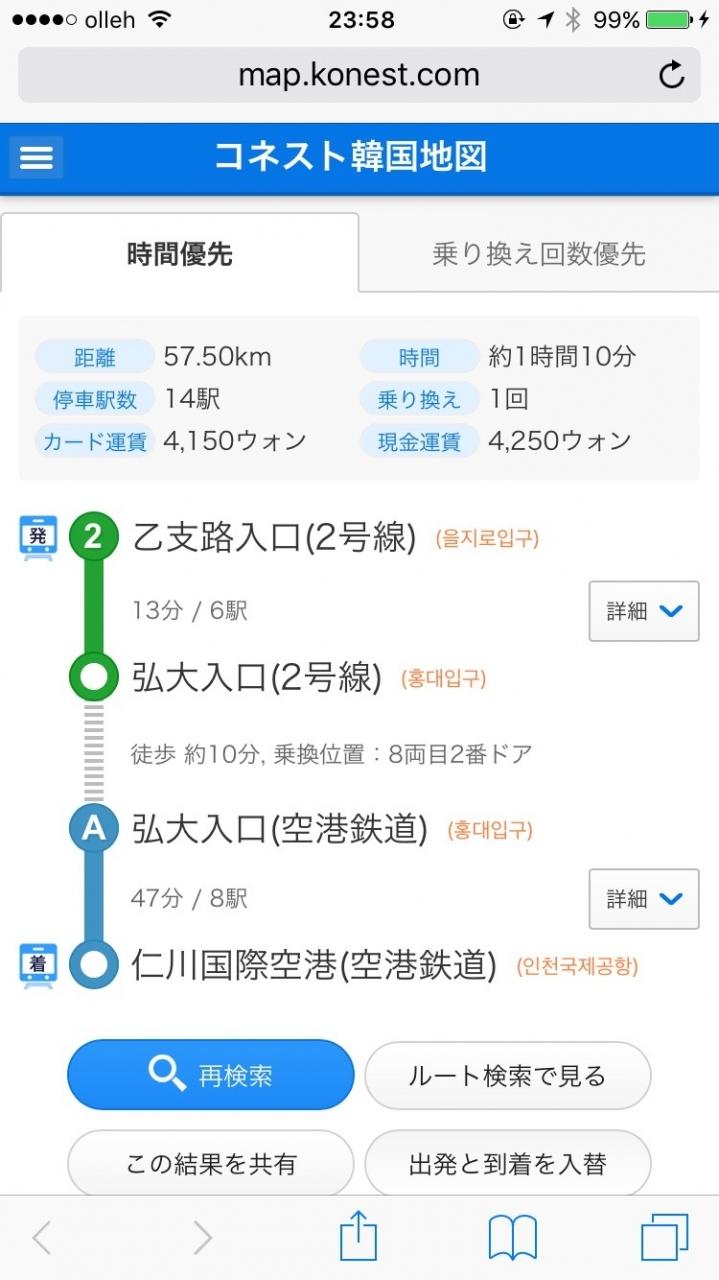Expand 詳細 for the 13分 / 6駅 segment
The width and height of the screenshot is (719, 1280).
coord(643,611)
